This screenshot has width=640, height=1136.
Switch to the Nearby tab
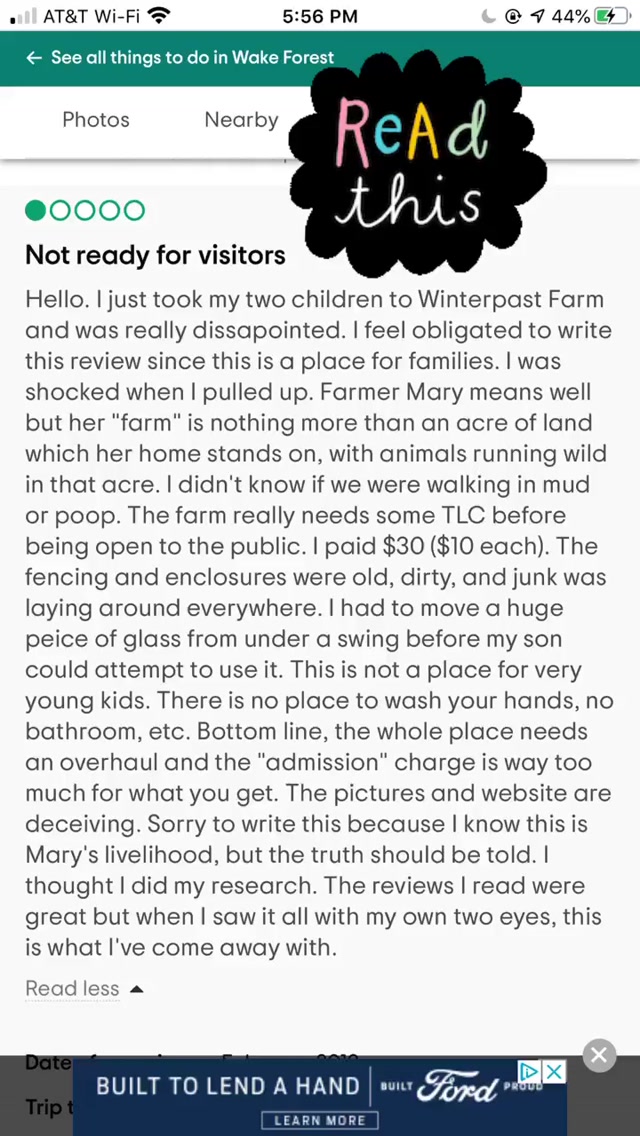(x=241, y=120)
